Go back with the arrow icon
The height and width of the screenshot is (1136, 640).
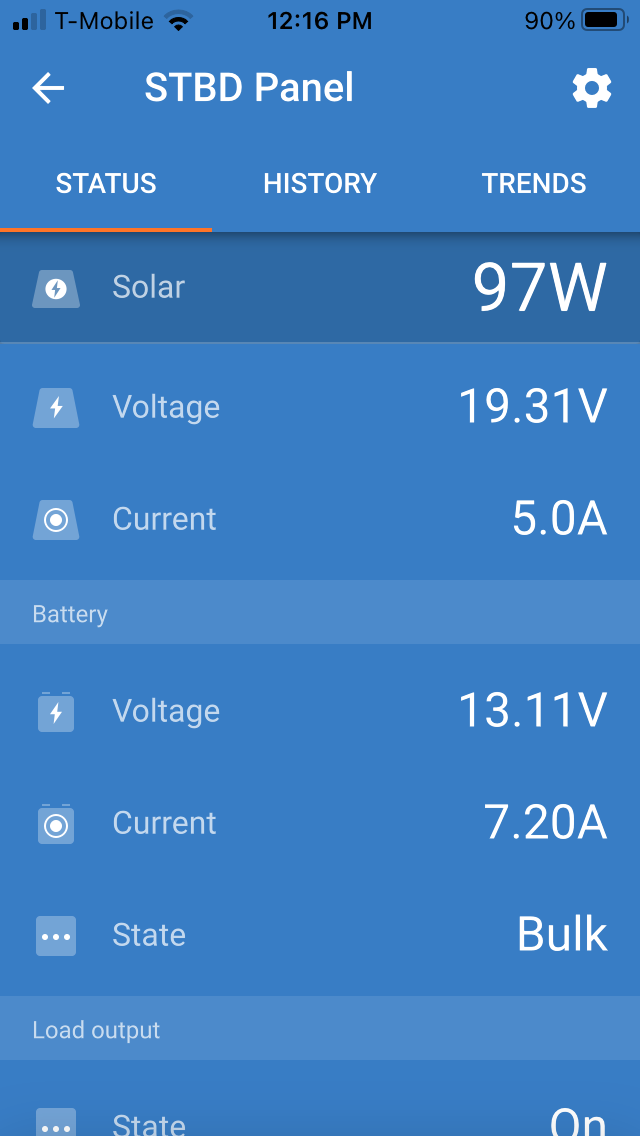point(49,88)
